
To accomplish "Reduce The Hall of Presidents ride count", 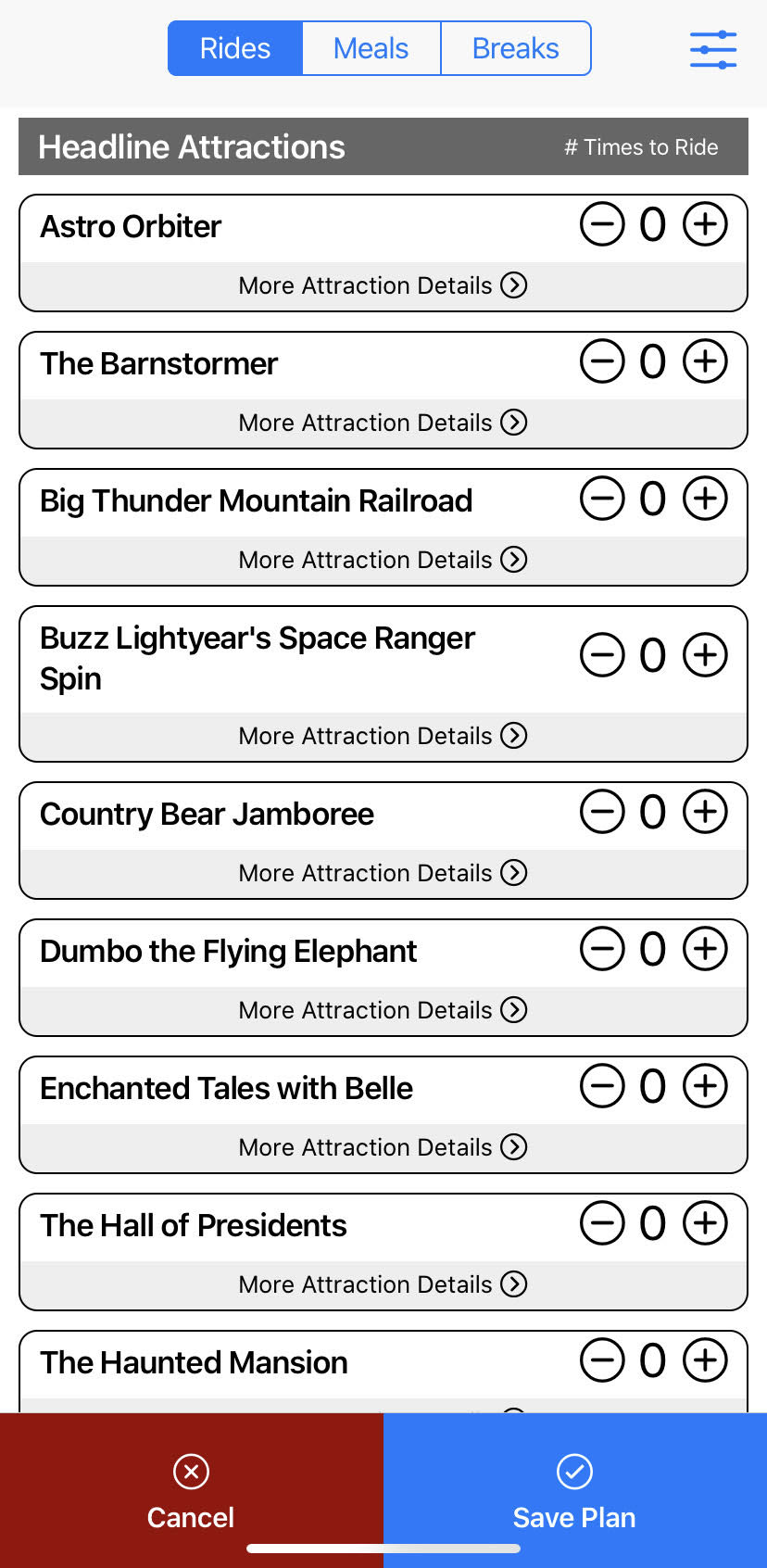I will coord(602,1223).
